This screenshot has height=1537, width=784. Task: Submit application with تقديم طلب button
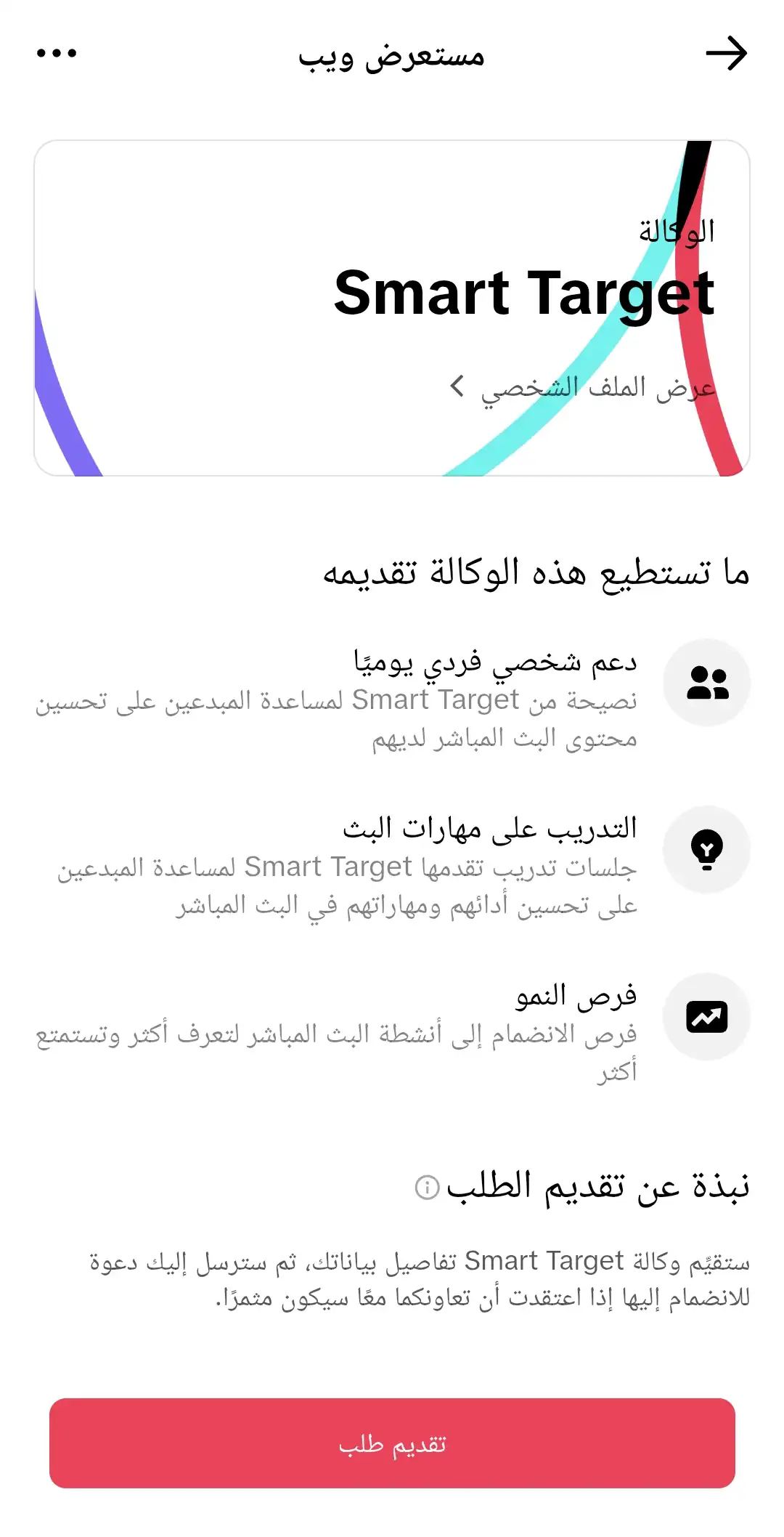(392, 1443)
